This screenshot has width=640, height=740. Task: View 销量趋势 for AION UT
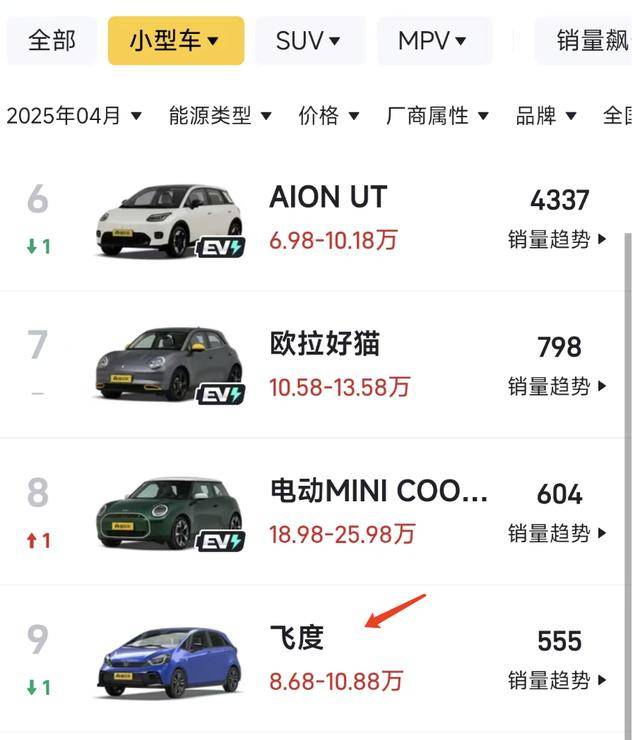pyautogui.click(x=557, y=240)
